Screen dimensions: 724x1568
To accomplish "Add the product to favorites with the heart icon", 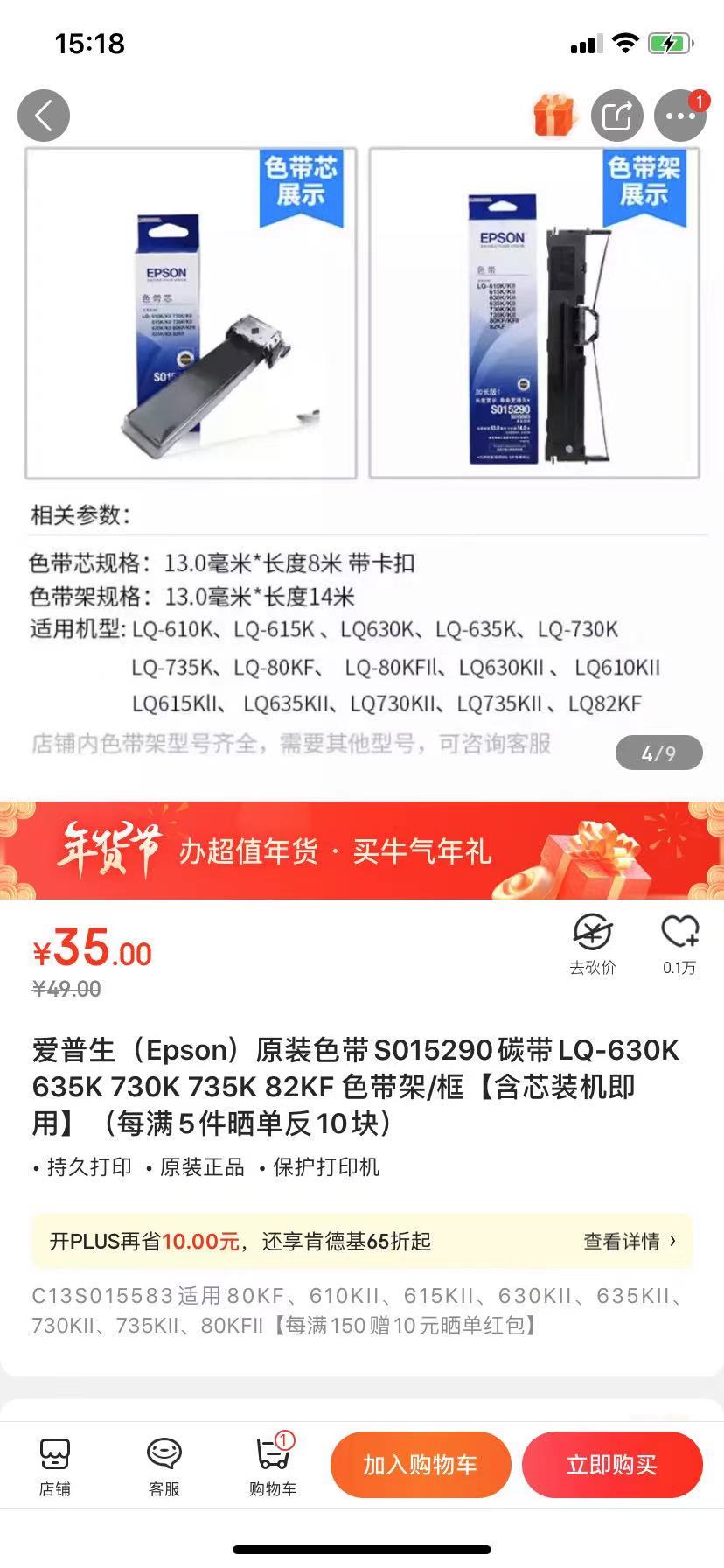I will [x=679, y=944].
